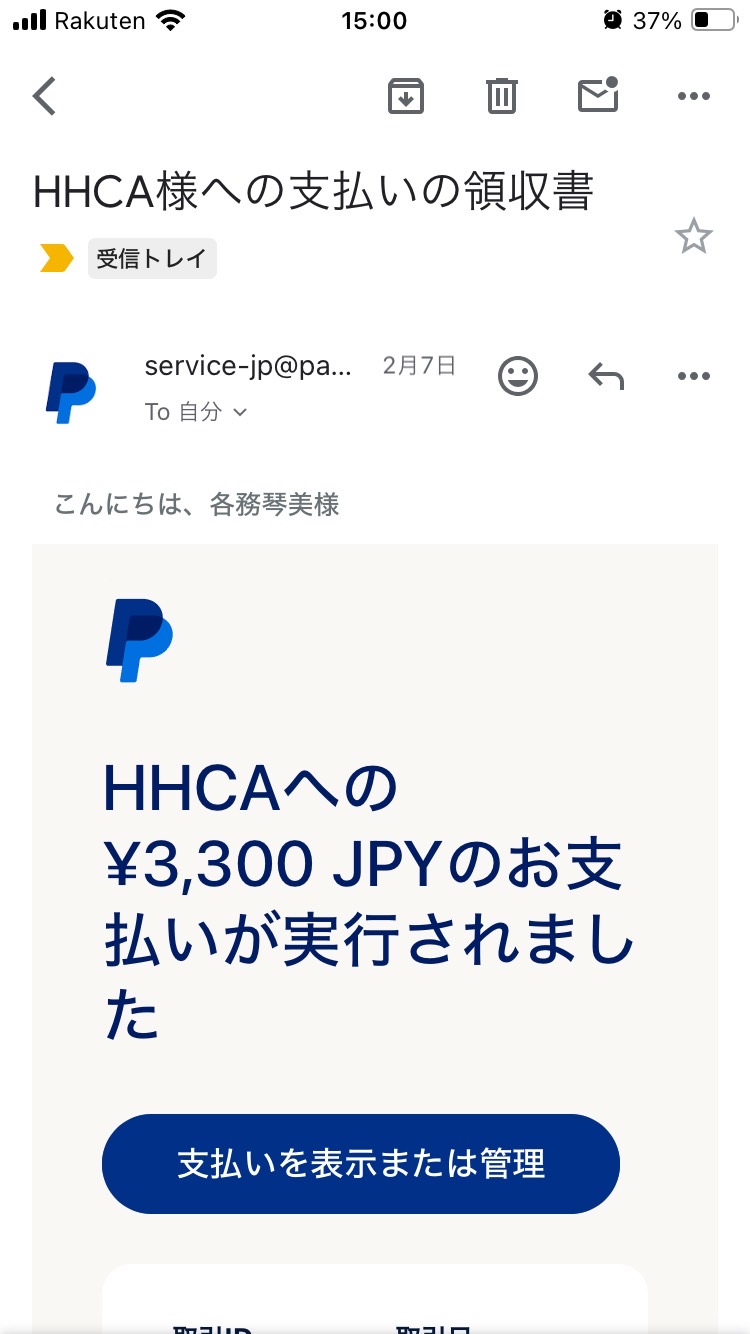The width and height of the screenshot is (750, 1334).
Task: Star this email
Action: coord(693,237)
